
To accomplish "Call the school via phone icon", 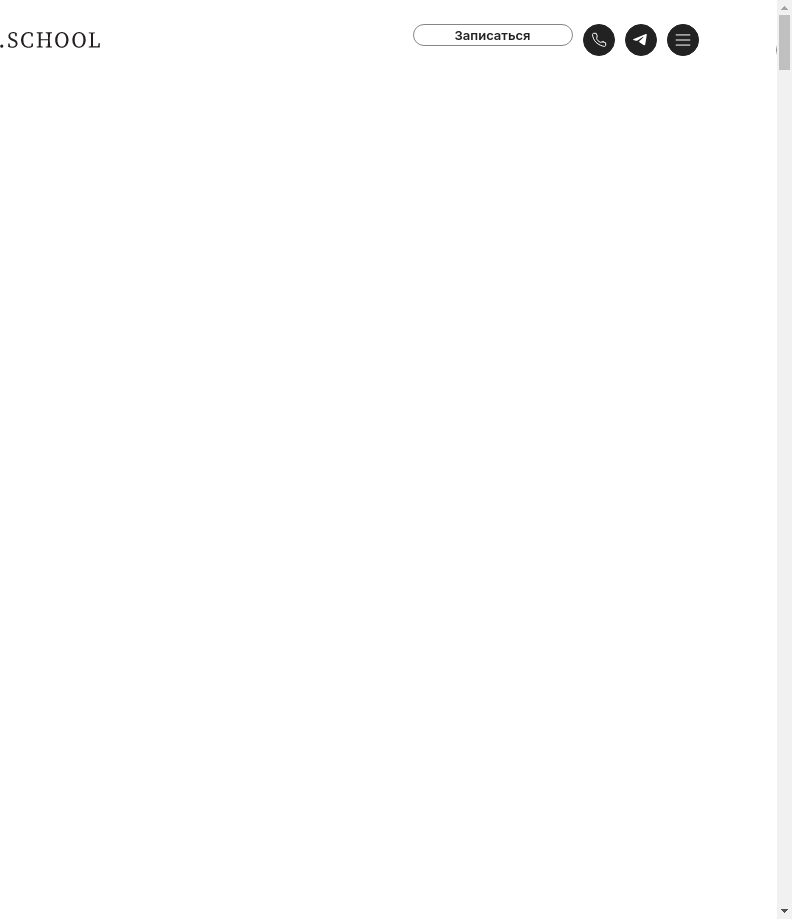I will pos(599,40).
